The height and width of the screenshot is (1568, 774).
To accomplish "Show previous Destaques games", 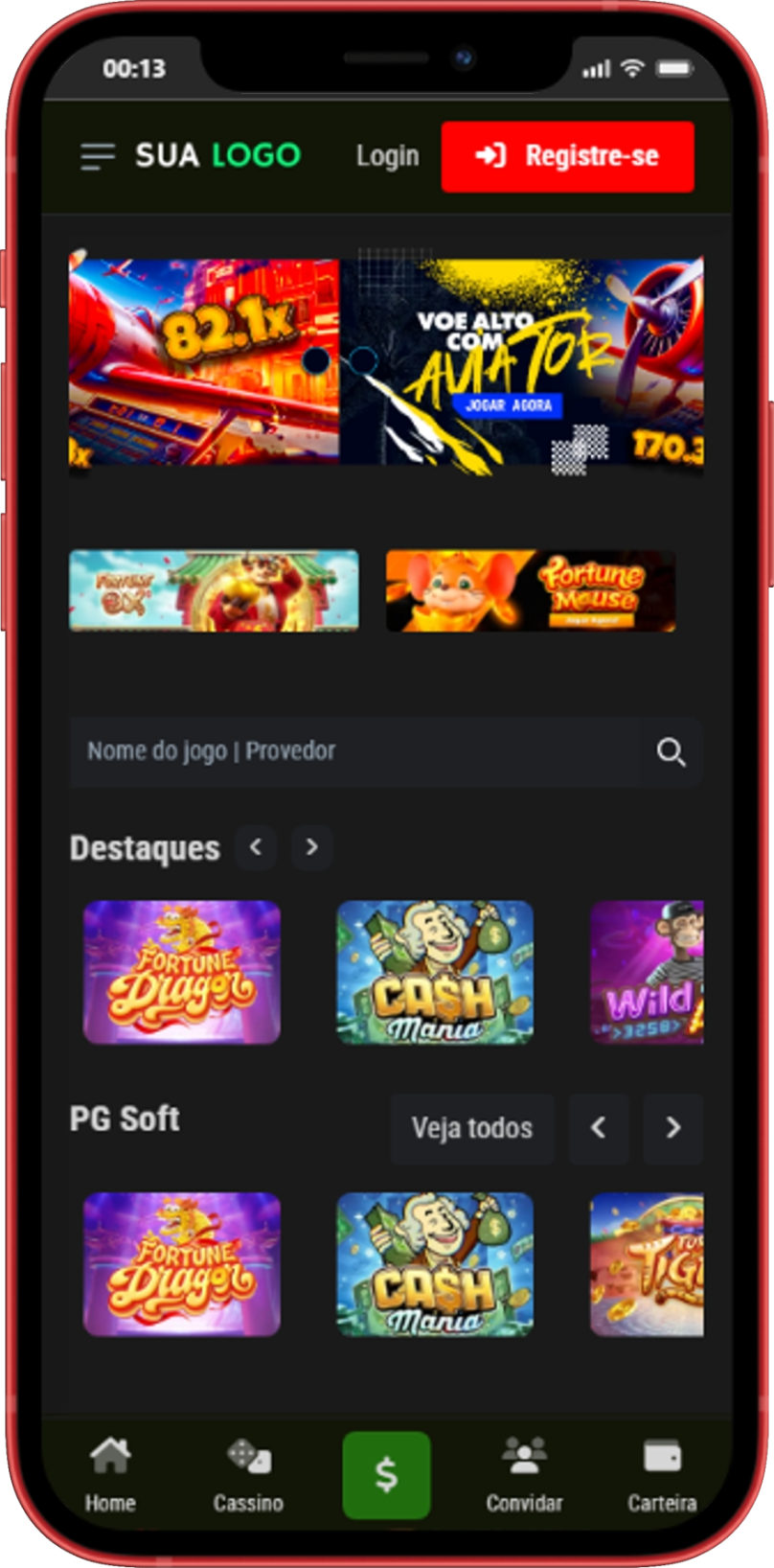I will (256, 847).
